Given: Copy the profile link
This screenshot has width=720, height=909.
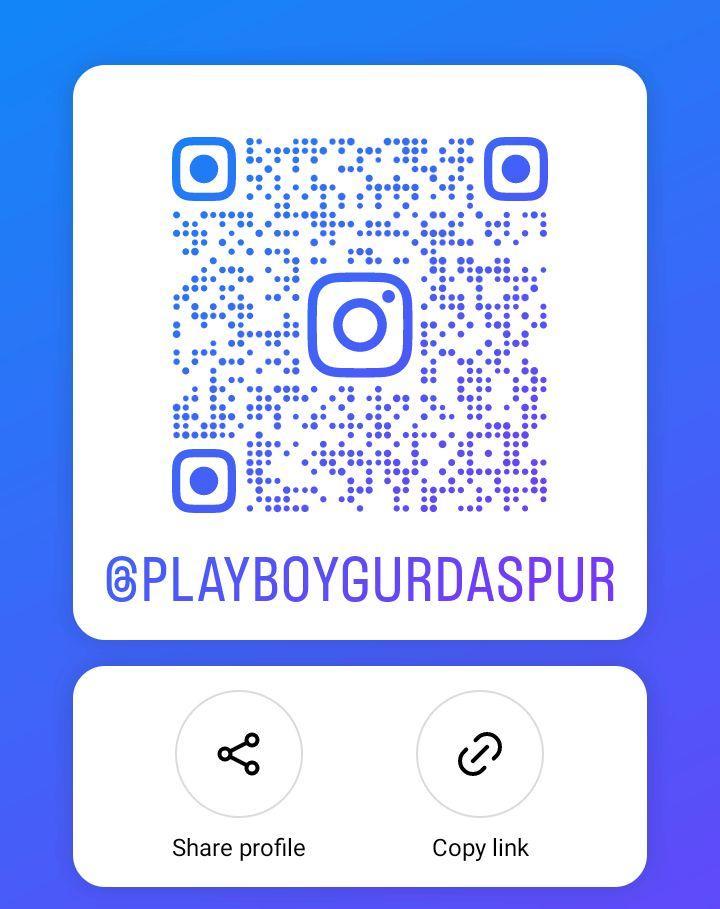Looking at the screenshot, I should coord(480,754).
